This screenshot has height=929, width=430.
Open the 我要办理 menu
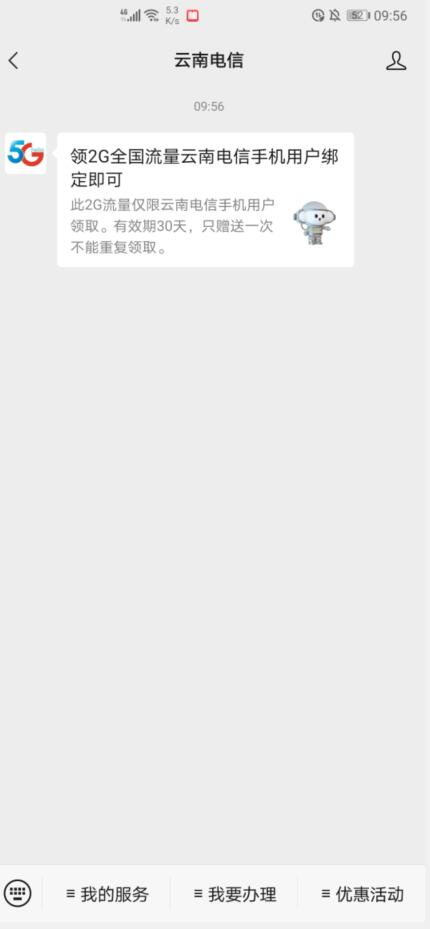tap(235, 893)
